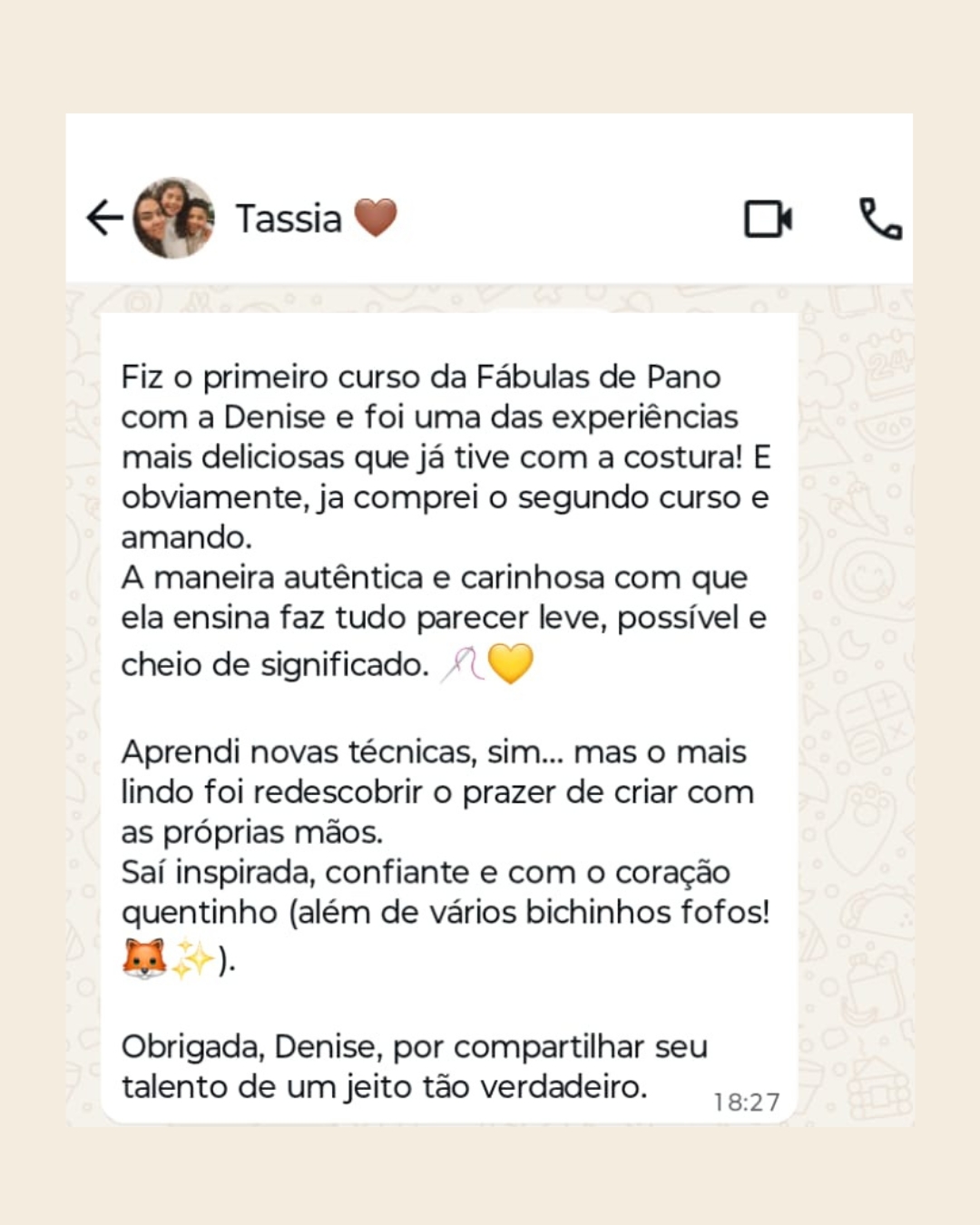Select the message timestamp 18:27
980x1225 pixels.
coord(746,1101)
